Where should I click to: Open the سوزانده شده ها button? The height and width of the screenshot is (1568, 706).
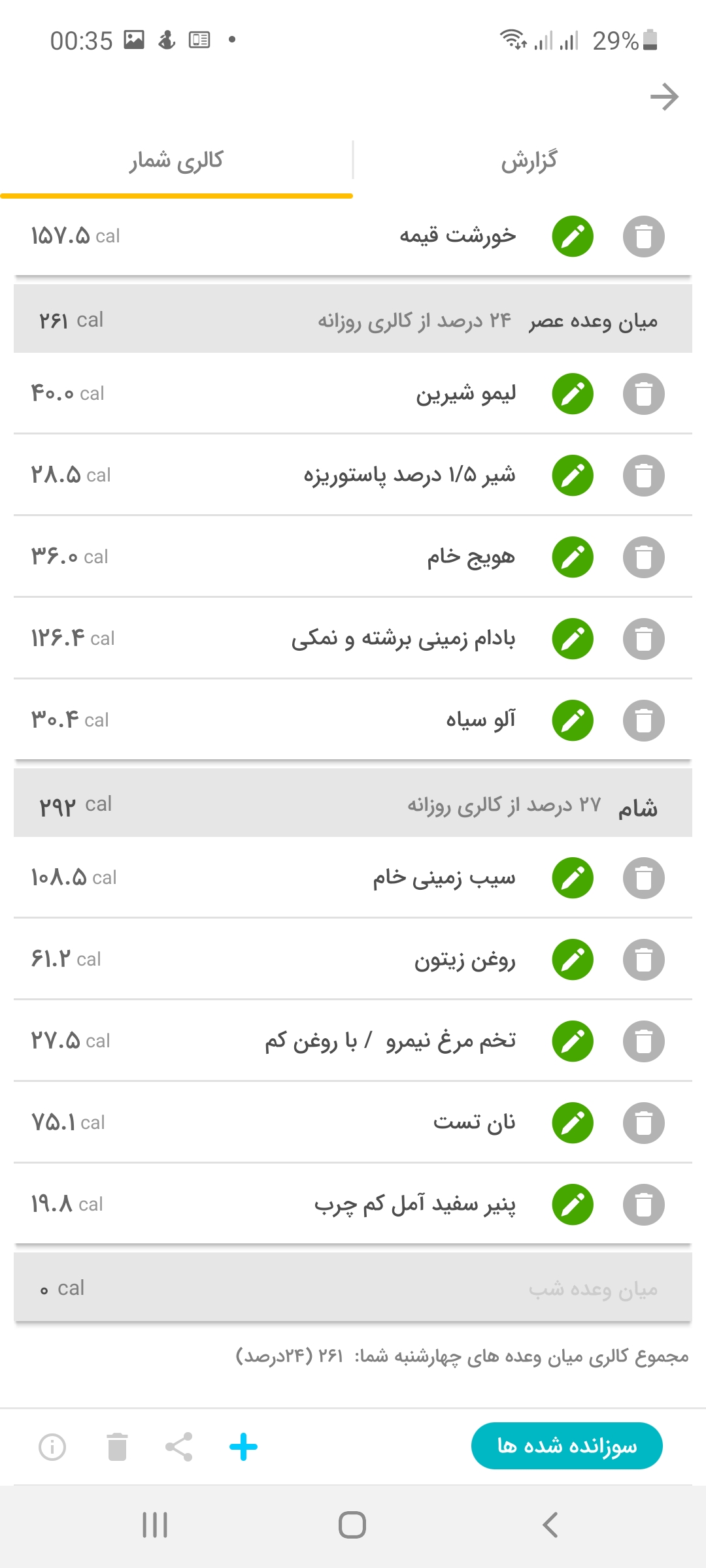[566, 1446]
